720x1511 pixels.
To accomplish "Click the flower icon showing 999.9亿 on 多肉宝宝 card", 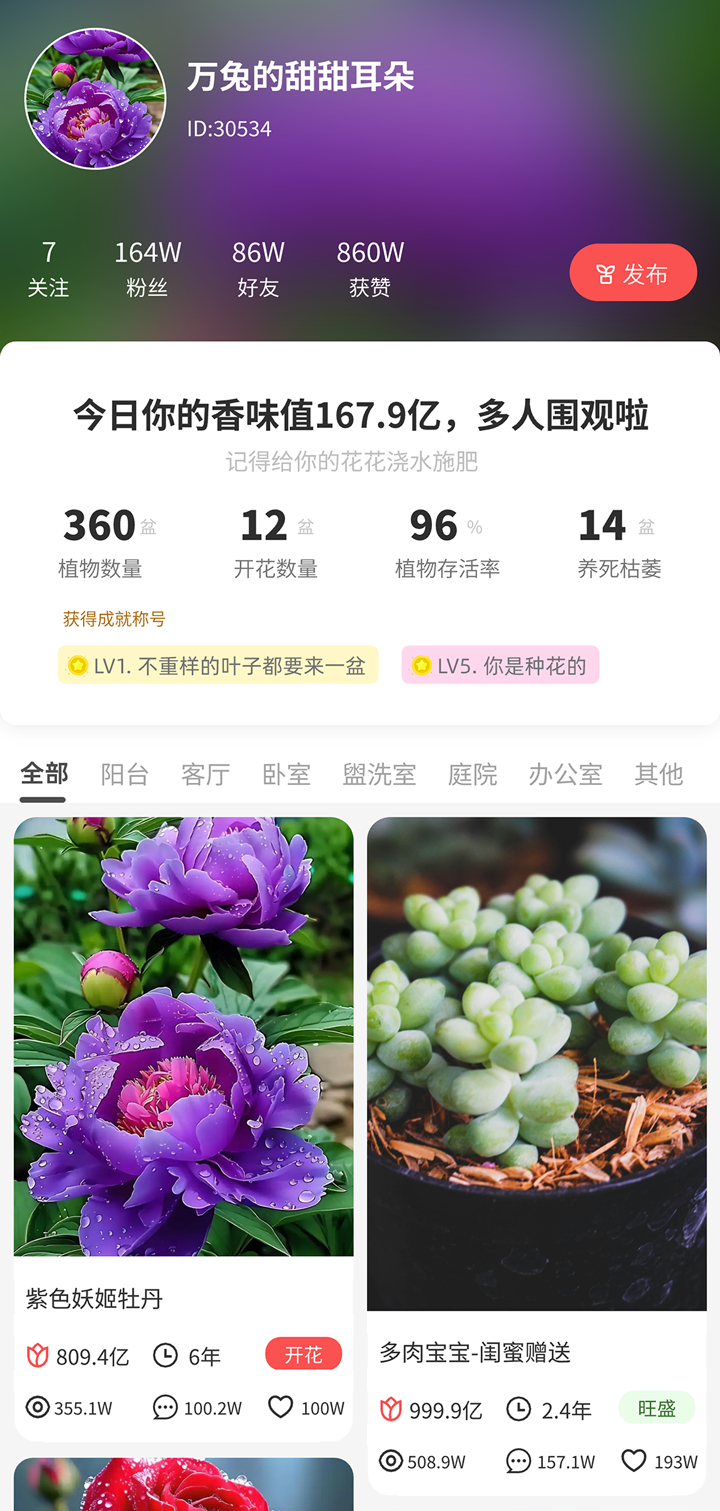I will tap(390, 1410).
